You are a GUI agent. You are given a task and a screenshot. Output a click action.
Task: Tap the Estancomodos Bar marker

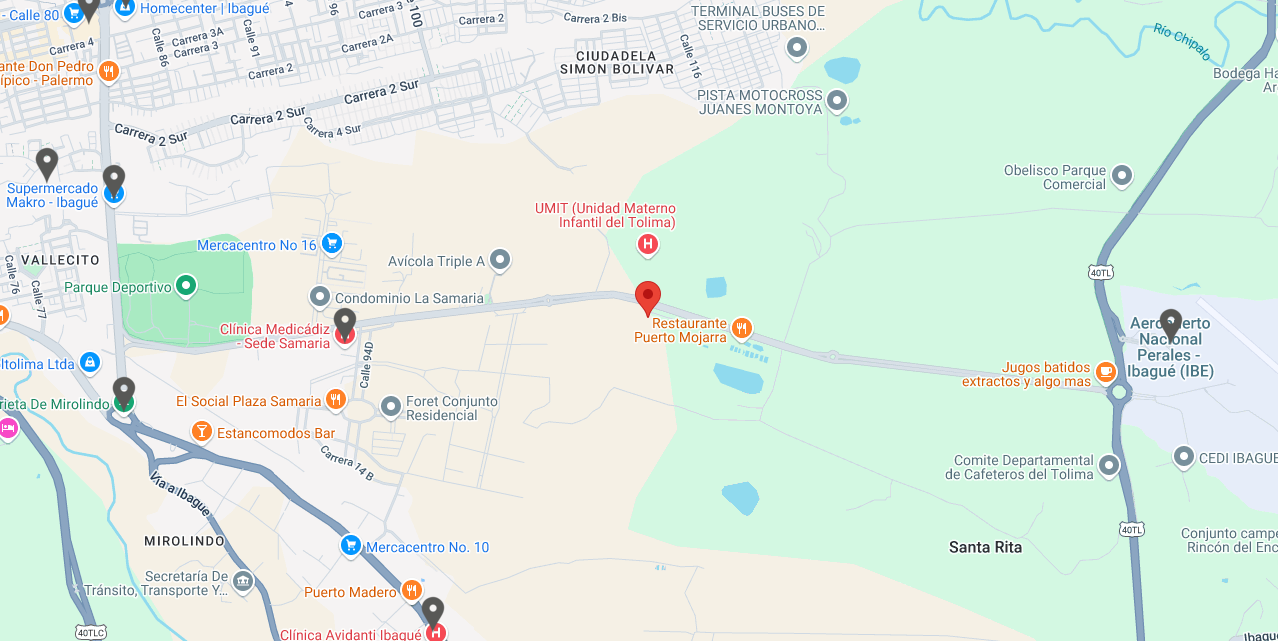202,432
